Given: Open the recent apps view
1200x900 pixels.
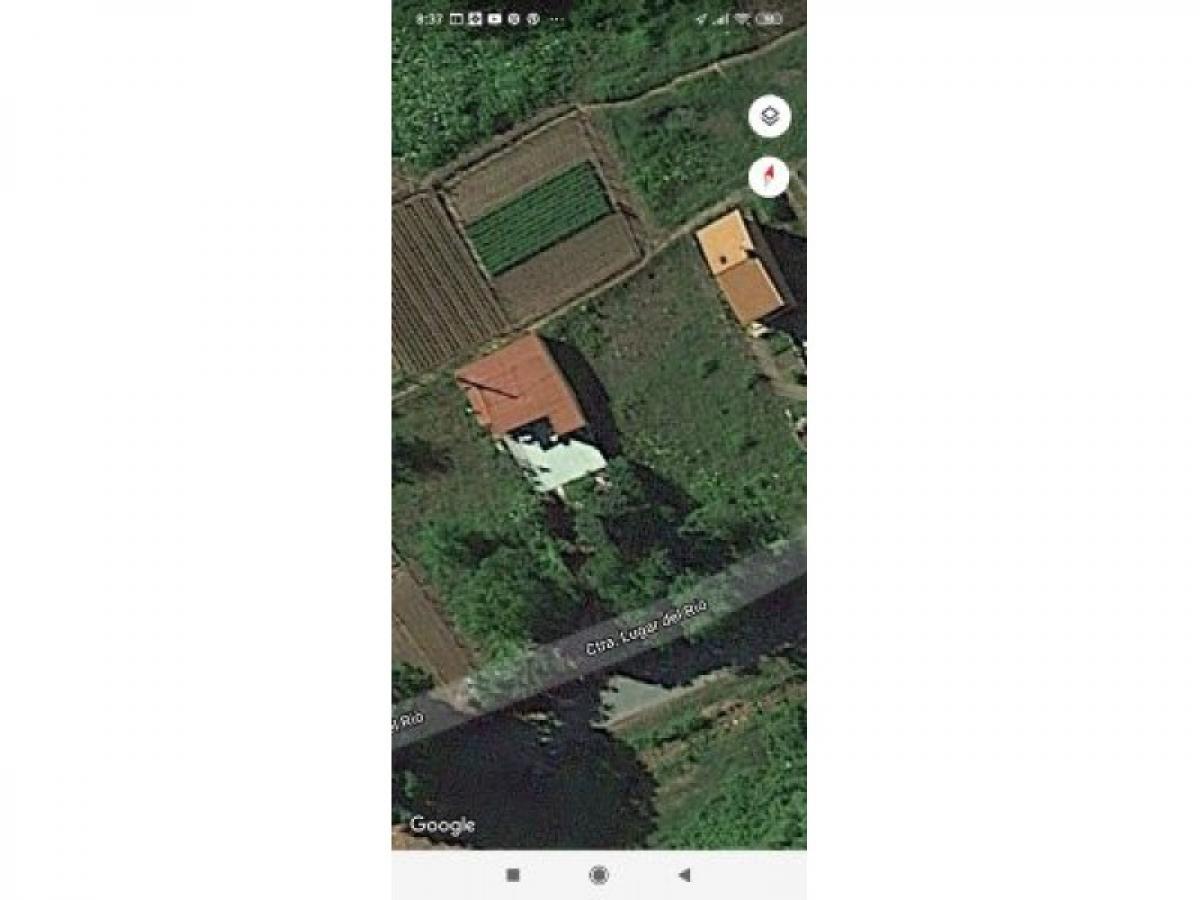Looking at the screenshot, I should coord(513,875).
